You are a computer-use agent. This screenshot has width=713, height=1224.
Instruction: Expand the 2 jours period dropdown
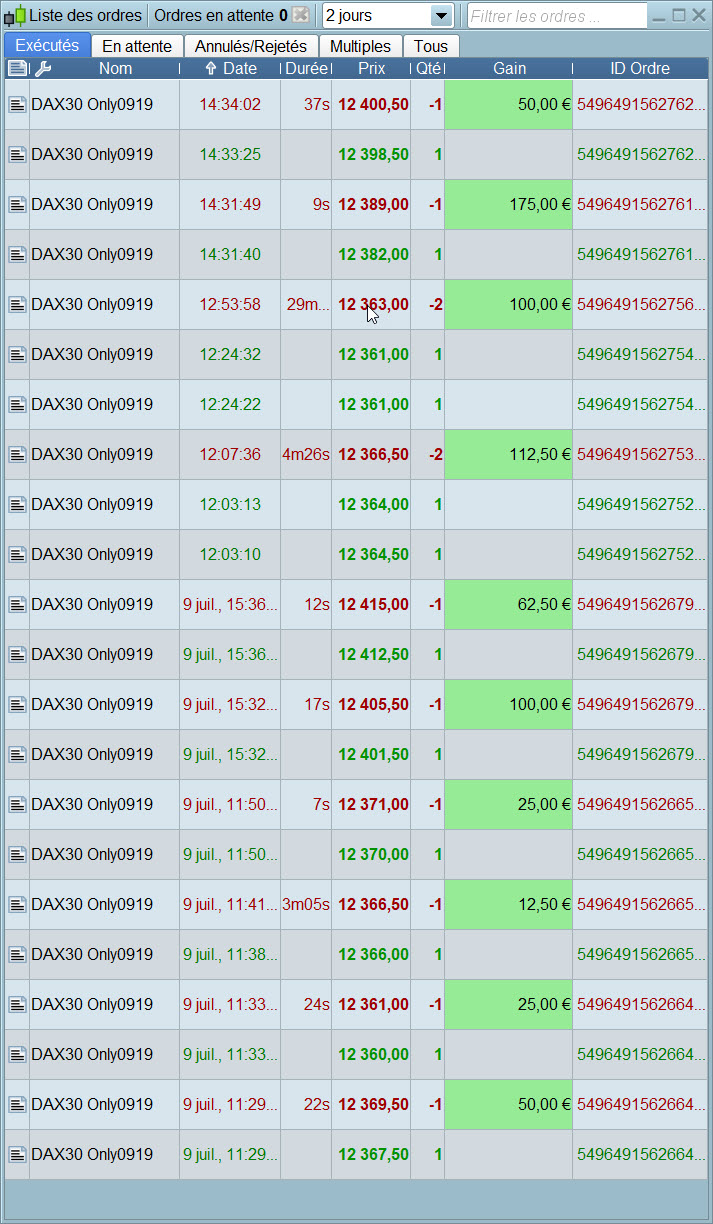coord(441,16)
